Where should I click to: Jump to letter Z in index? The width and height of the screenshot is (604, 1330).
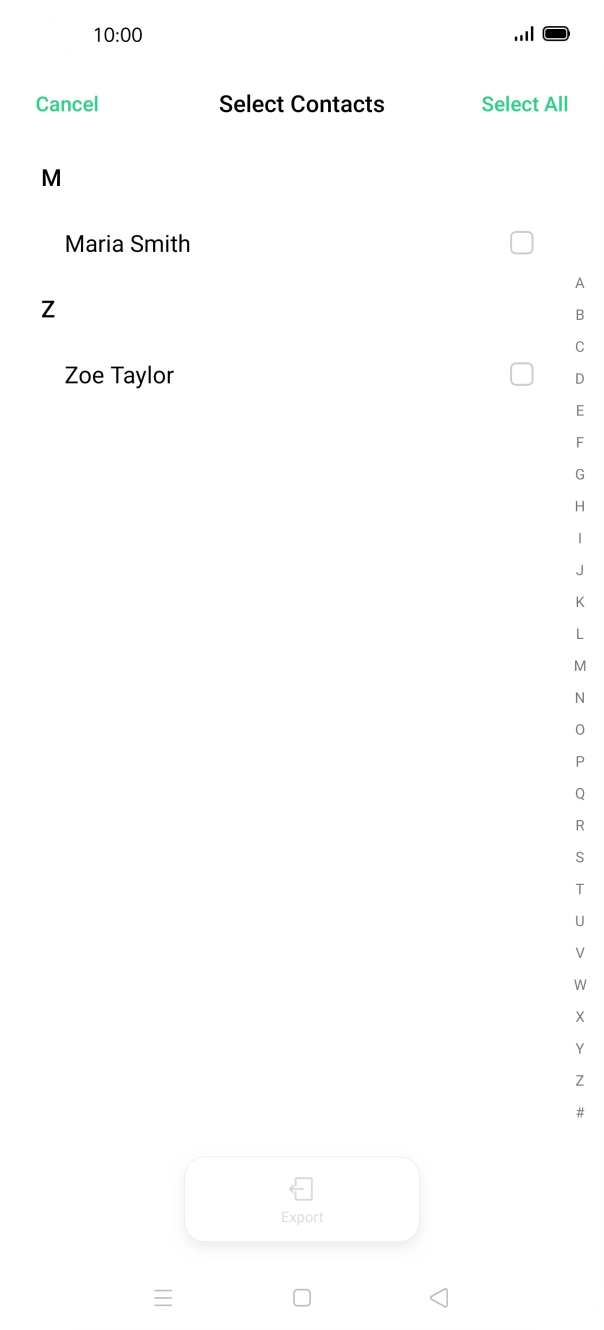pos(580,1081)
